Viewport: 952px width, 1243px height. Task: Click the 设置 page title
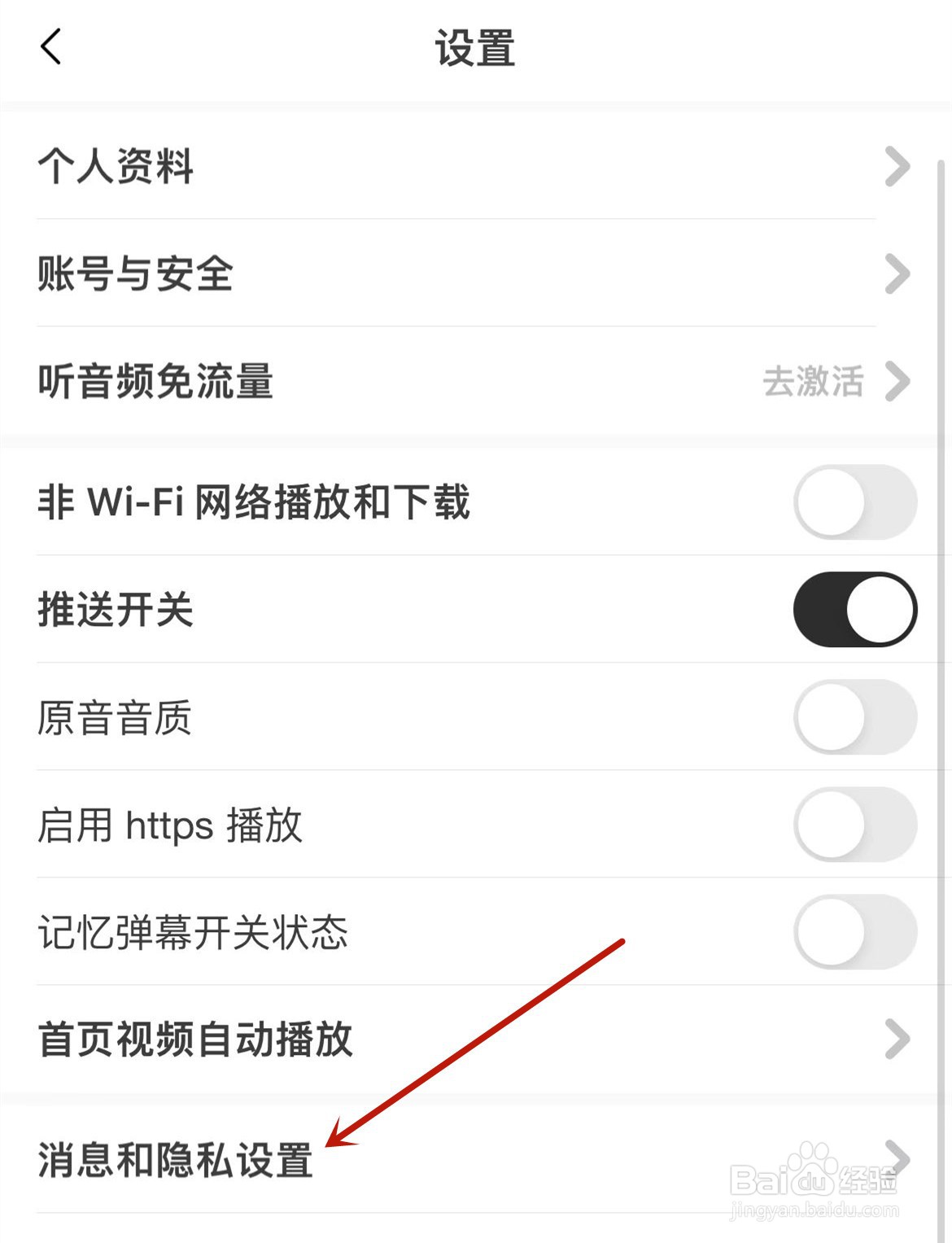click(x=475, y=47)
